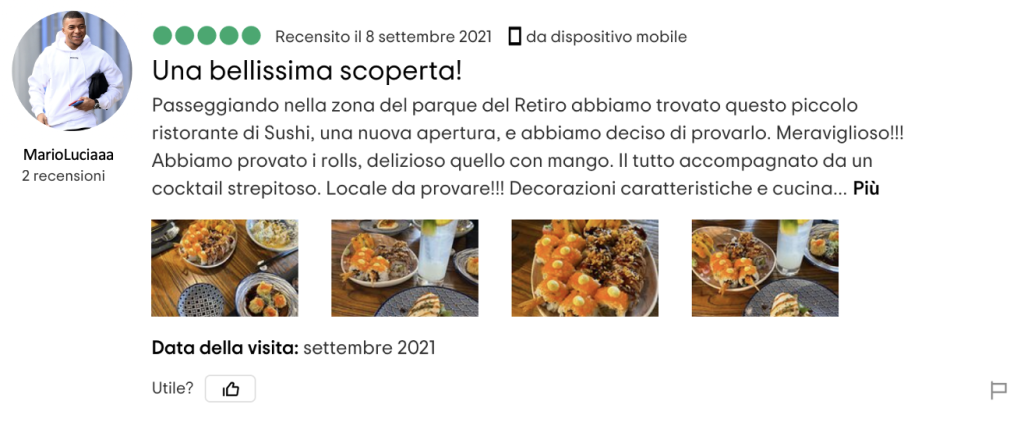Report this review with the flag icon
Screen dimensions: 1024x422
[x=998, y=390]
